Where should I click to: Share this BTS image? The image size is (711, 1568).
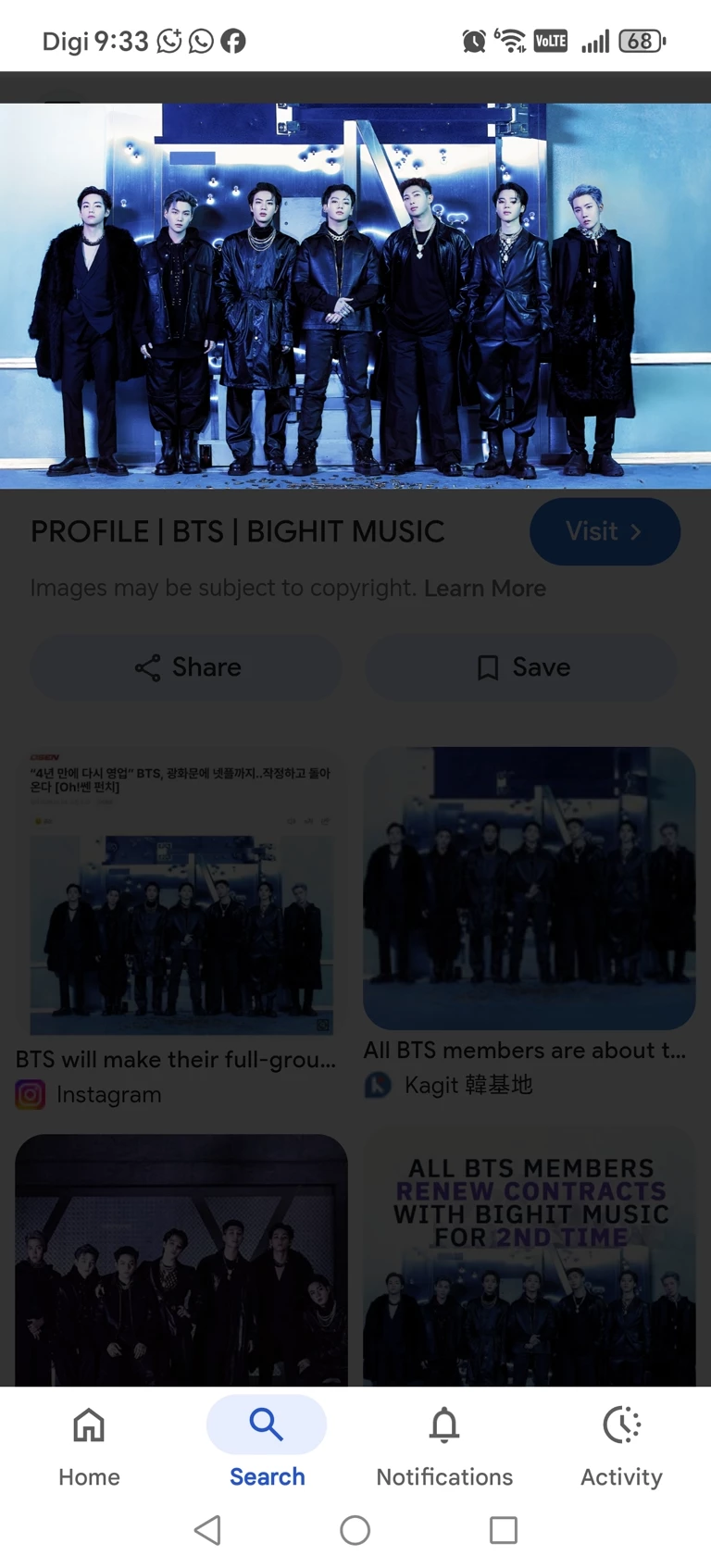[187, 667]
